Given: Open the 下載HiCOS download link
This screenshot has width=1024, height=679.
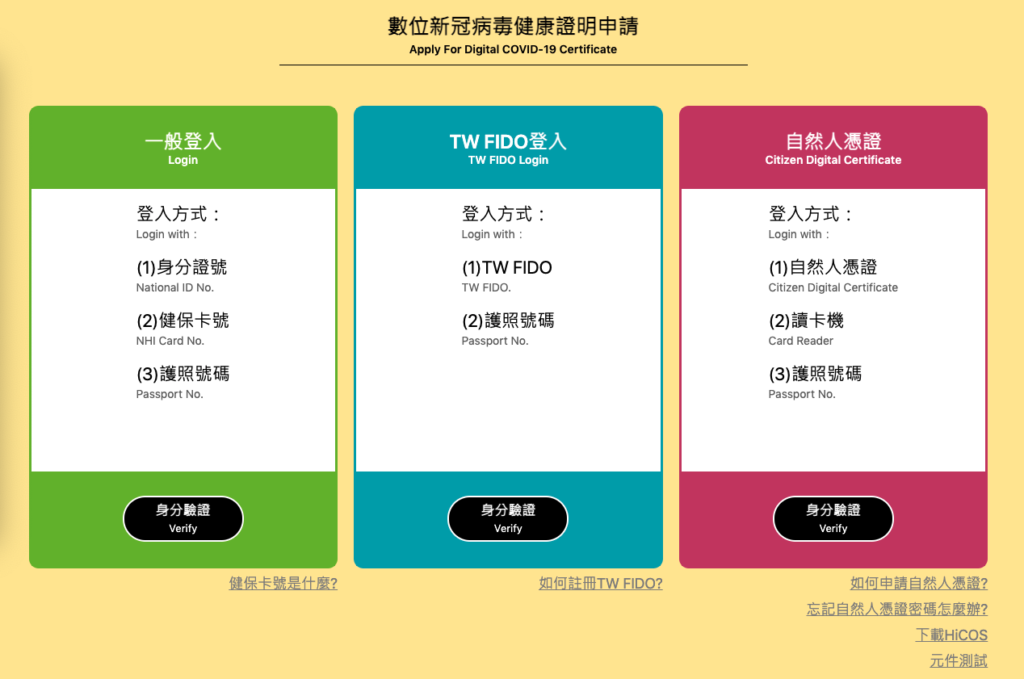Looking at the screenshot, I should pos(951,635).
